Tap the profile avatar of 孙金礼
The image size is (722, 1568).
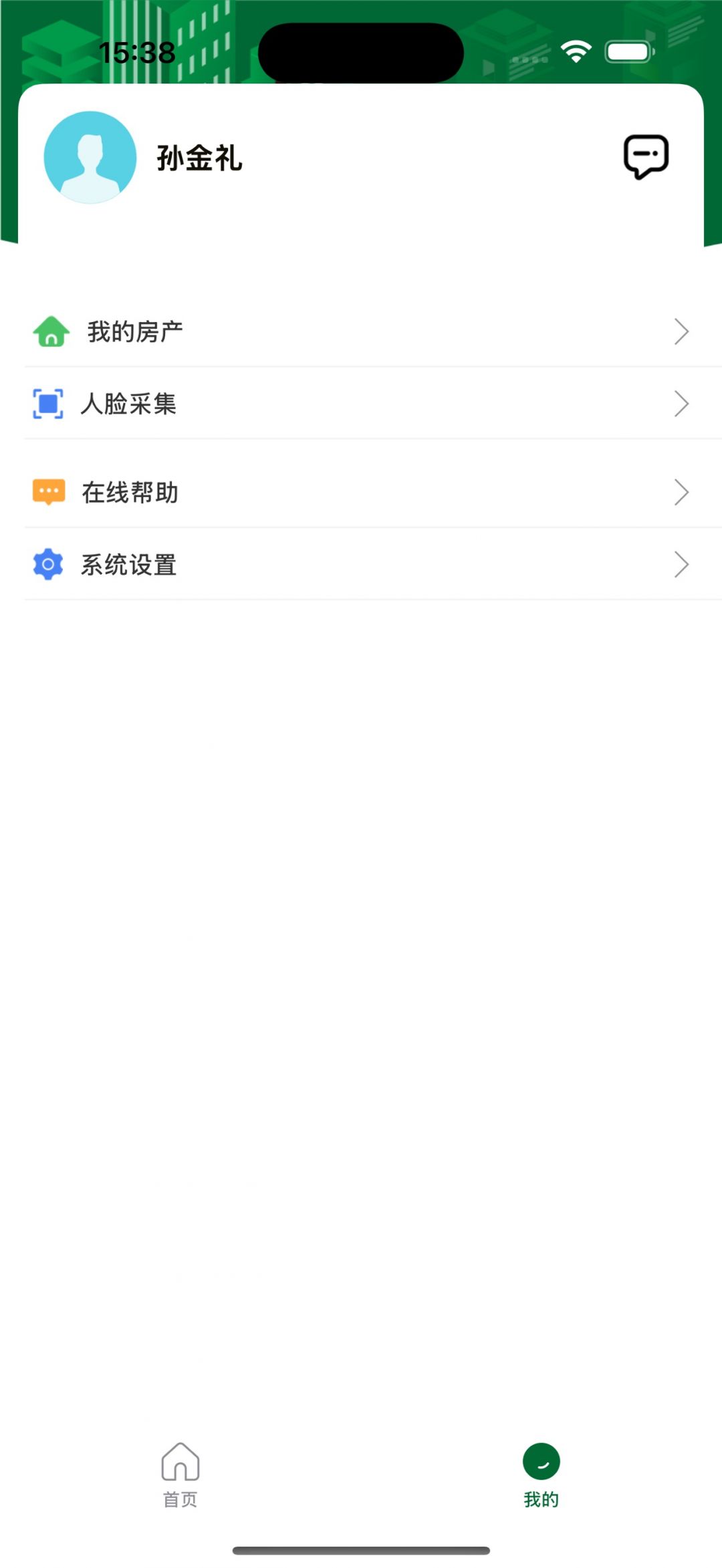click(90, 158)
